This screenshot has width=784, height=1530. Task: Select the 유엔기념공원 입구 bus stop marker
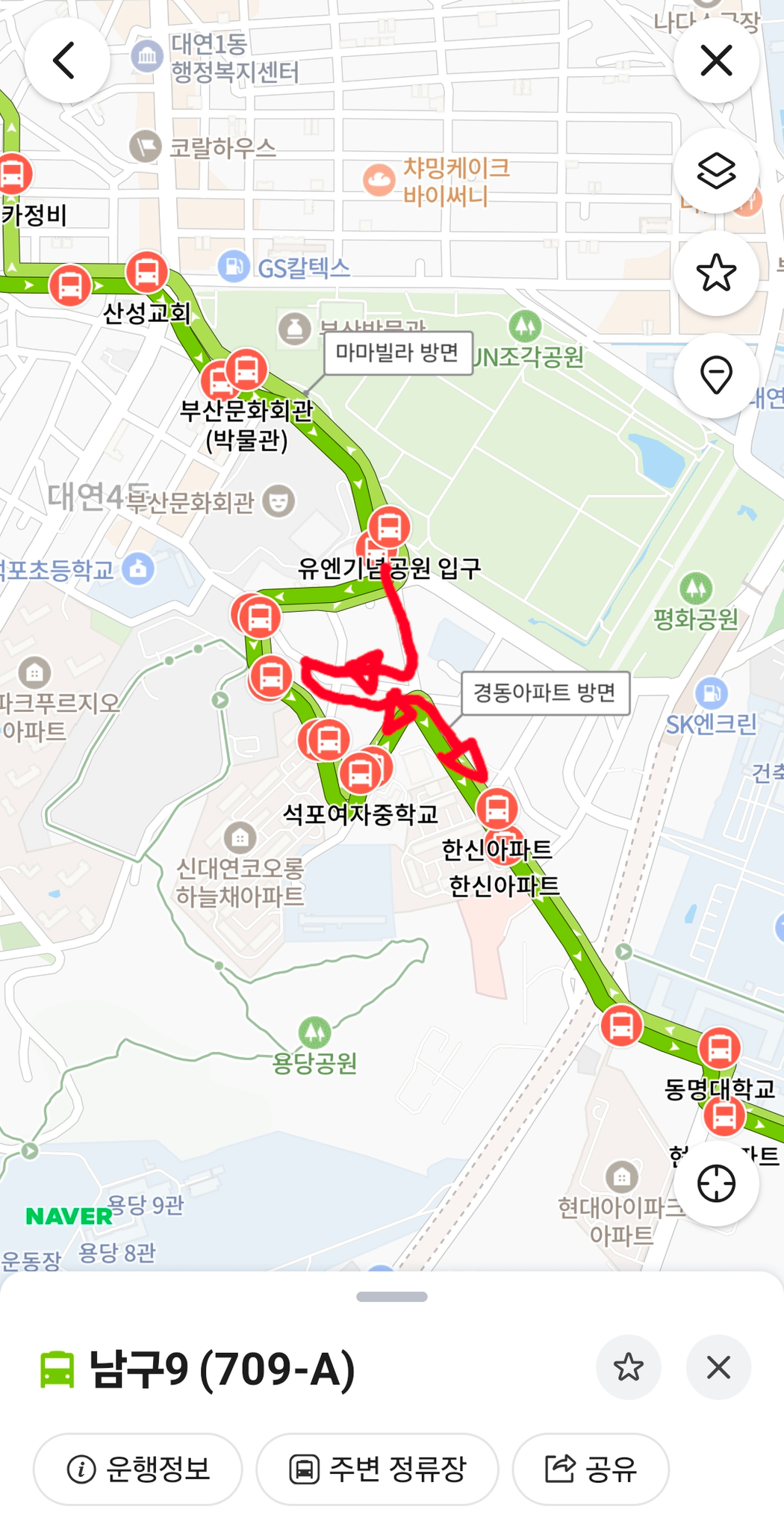(389, 527)
